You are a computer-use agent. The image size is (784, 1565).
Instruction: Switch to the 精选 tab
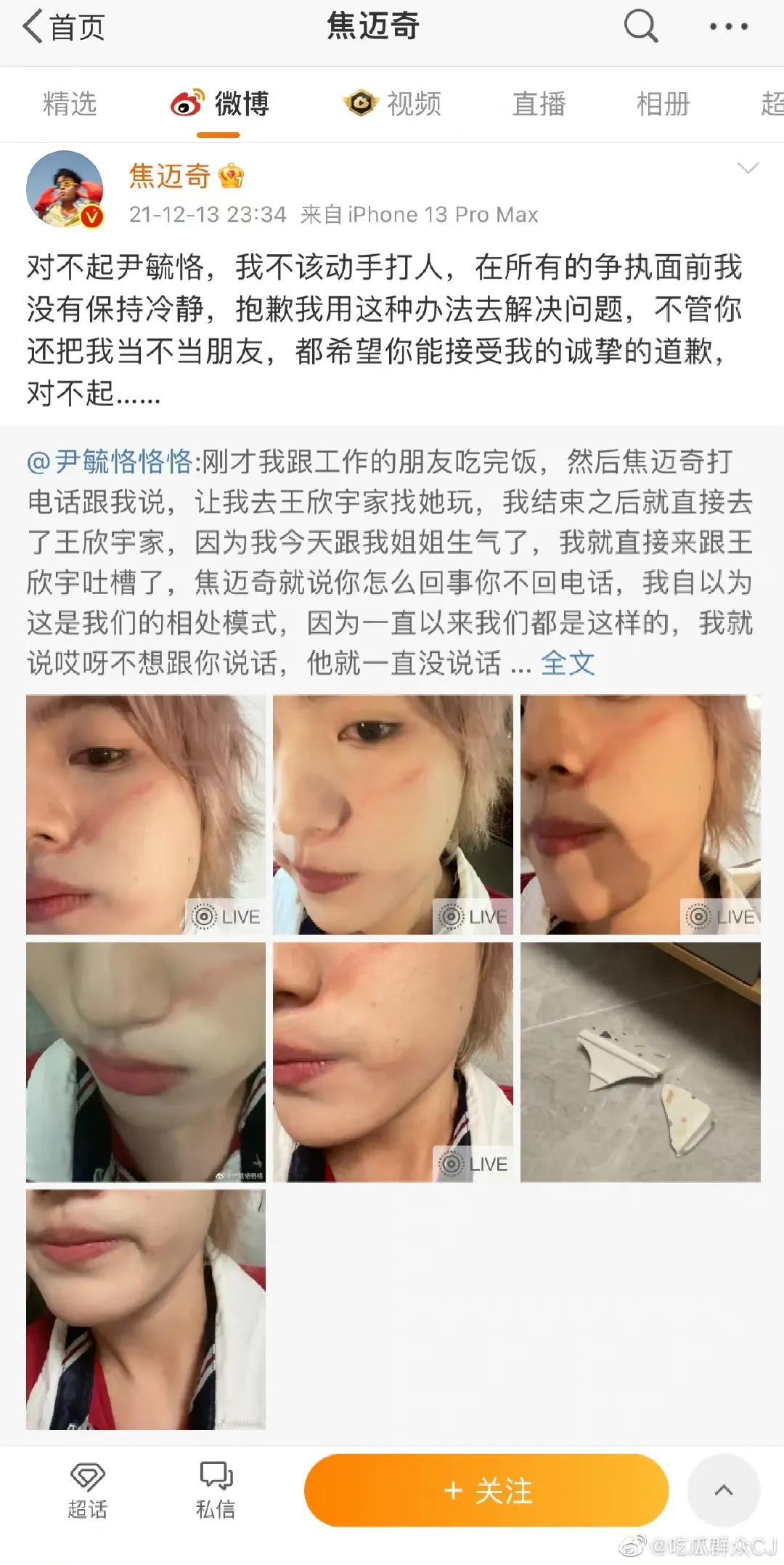(x=70, y=104)
